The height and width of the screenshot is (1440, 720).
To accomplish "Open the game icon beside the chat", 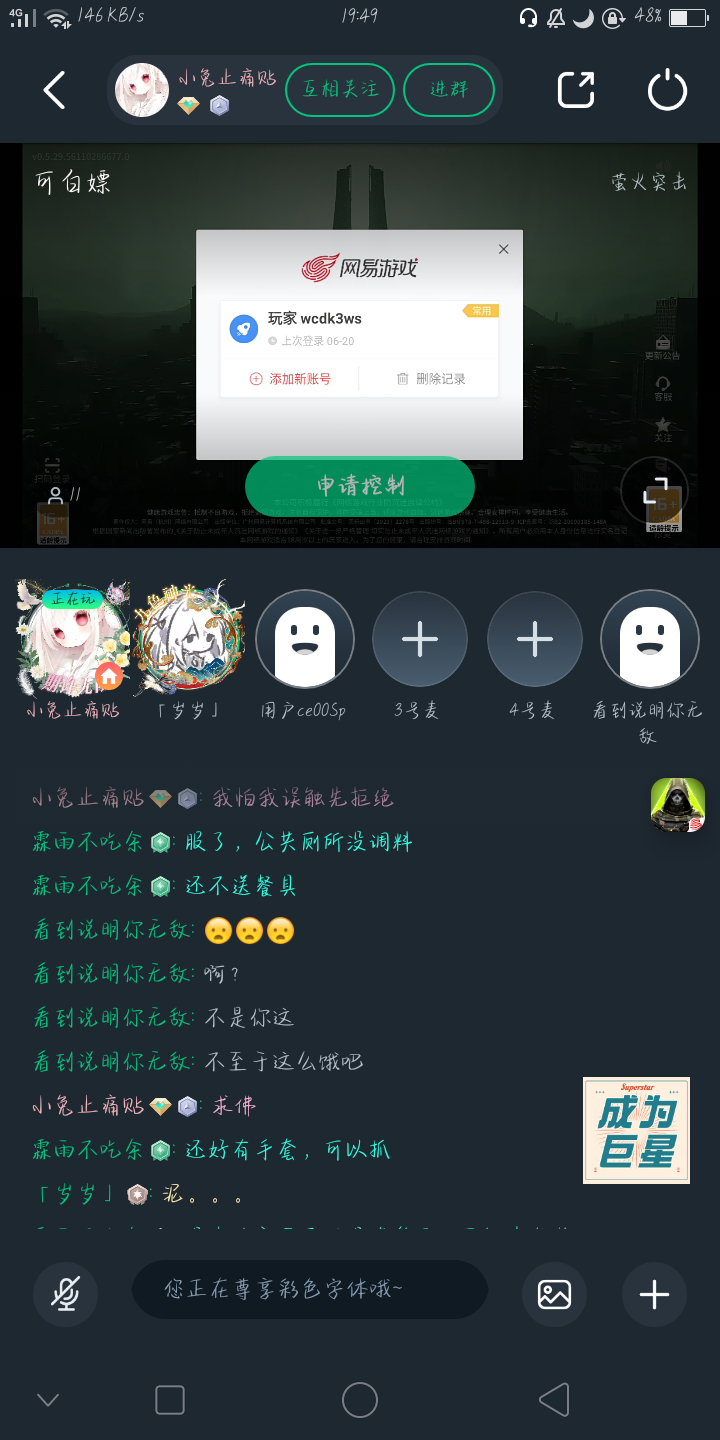I will 677,804.
